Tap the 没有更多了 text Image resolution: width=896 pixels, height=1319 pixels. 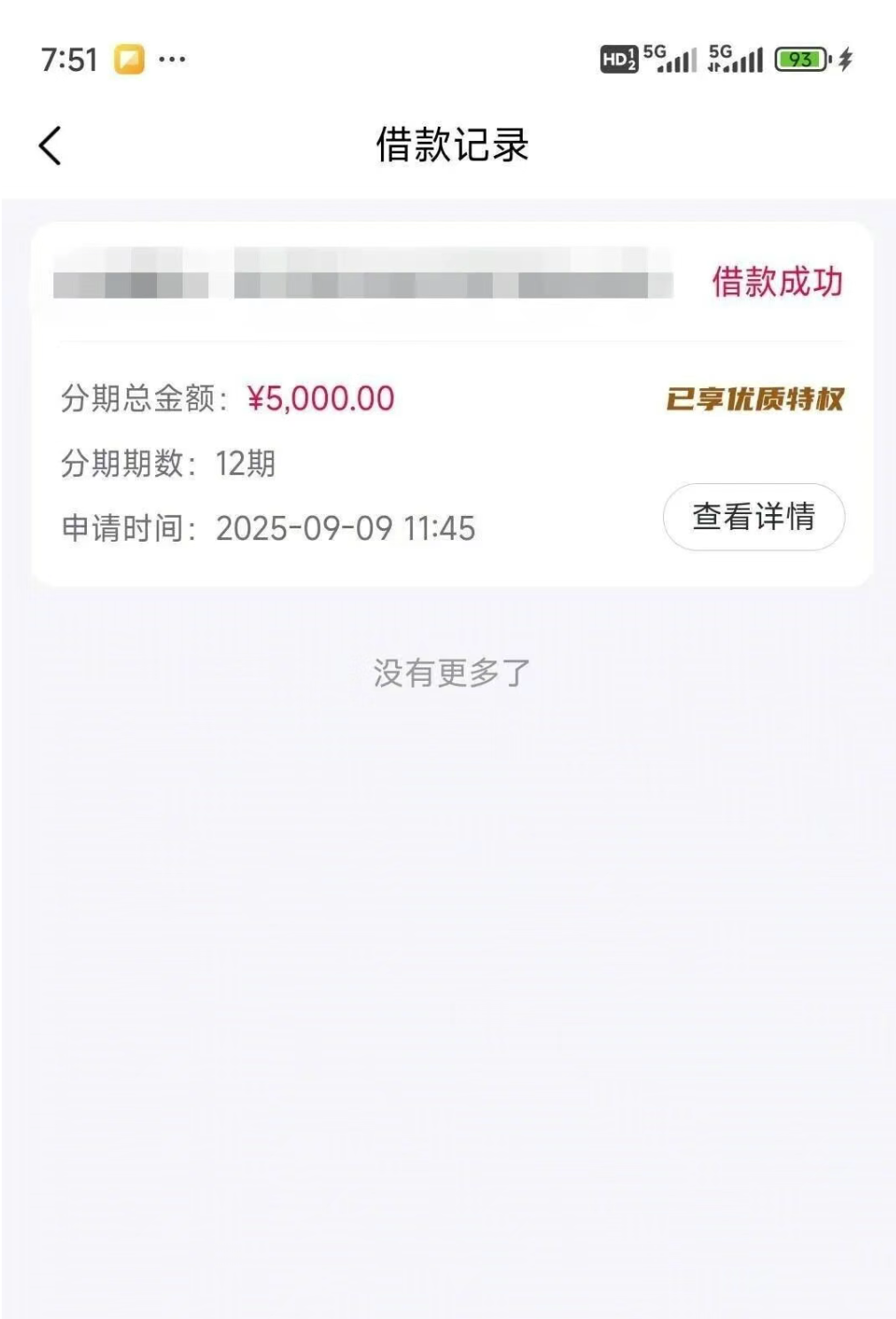[x=448, y=672]
